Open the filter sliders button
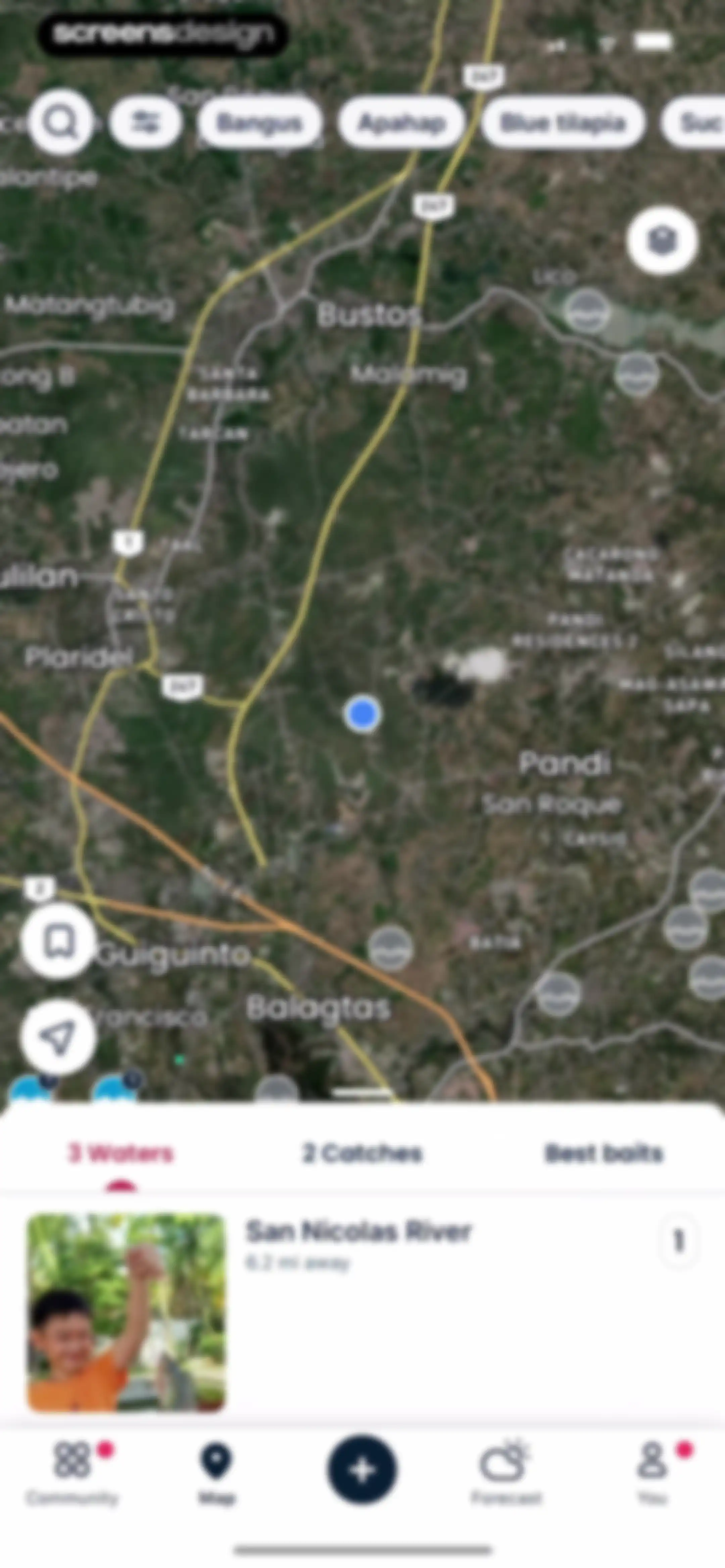Image resolution: width=725 pixels, height=1568 pixels. [145, 123]
